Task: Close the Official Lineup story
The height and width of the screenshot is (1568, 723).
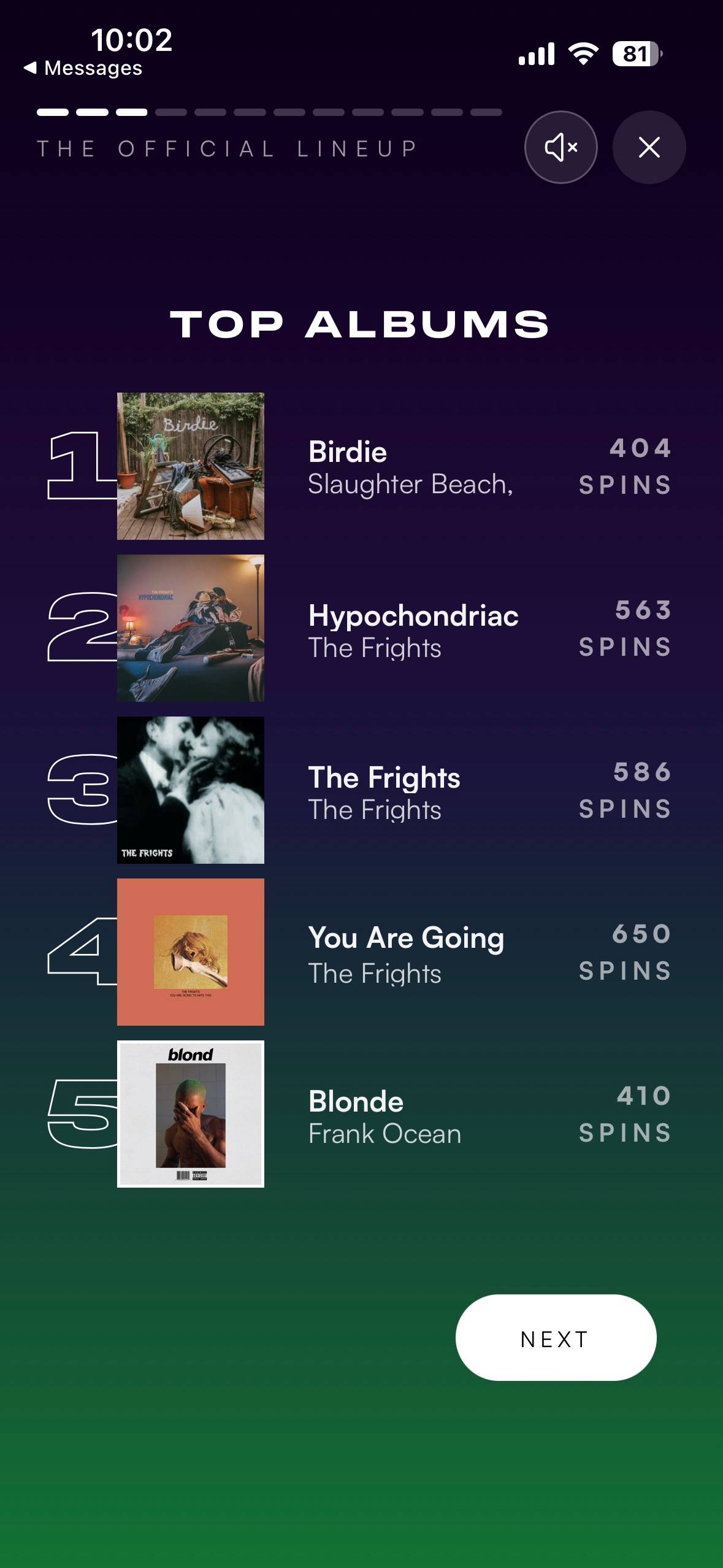Action: (x=649, y=147)
